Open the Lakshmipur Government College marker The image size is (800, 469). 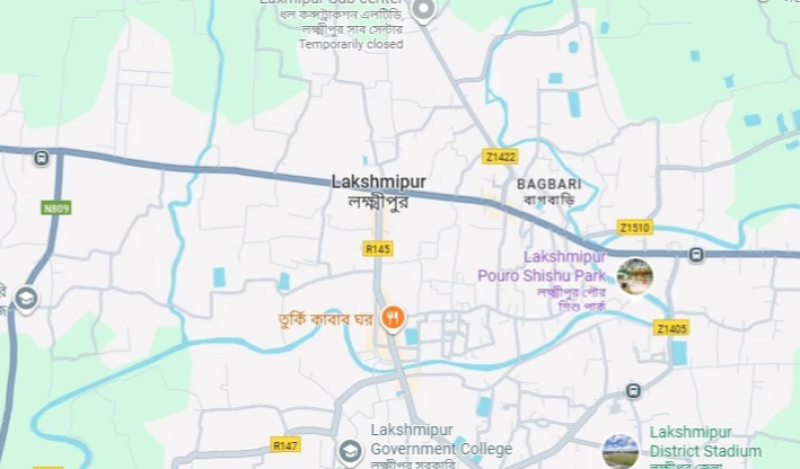point(350,452)
